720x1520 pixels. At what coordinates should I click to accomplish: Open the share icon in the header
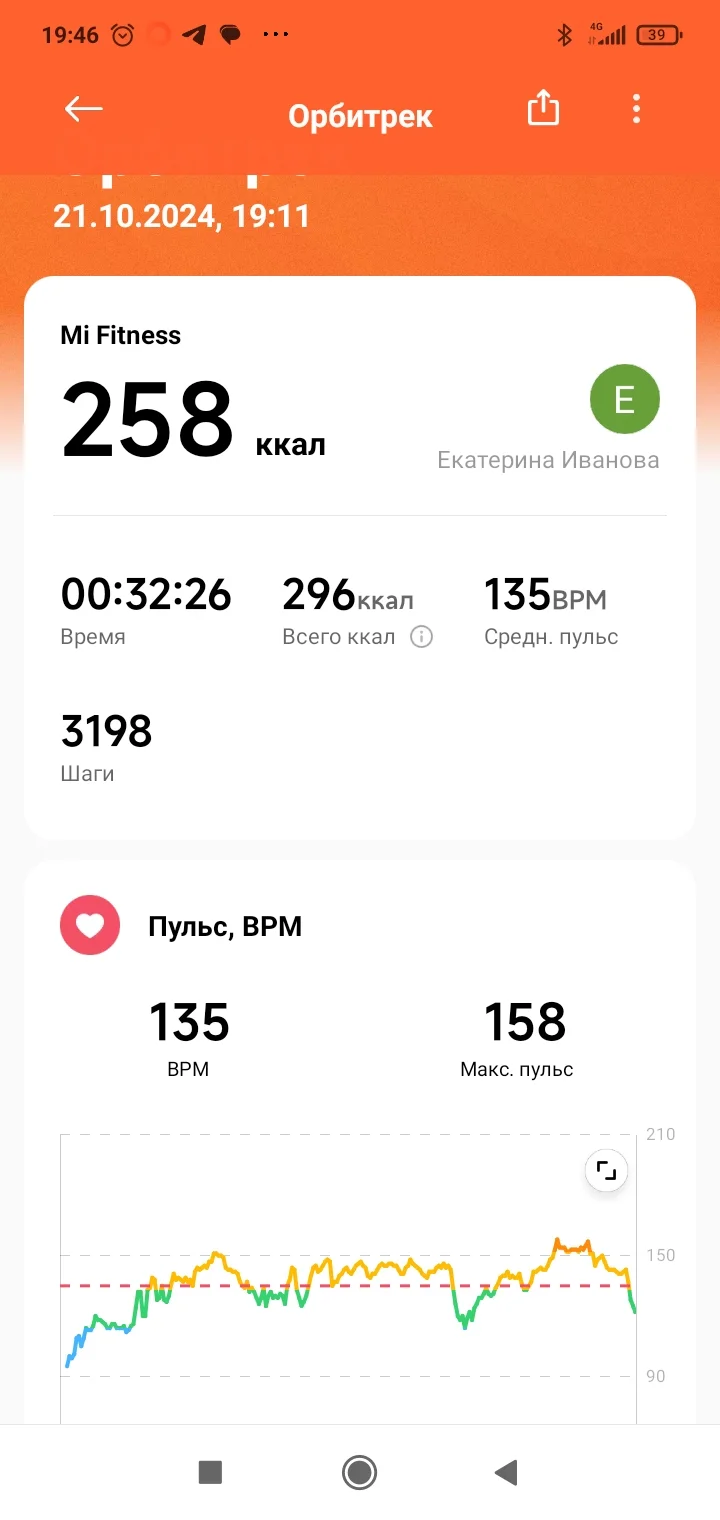tap(542, 108)
